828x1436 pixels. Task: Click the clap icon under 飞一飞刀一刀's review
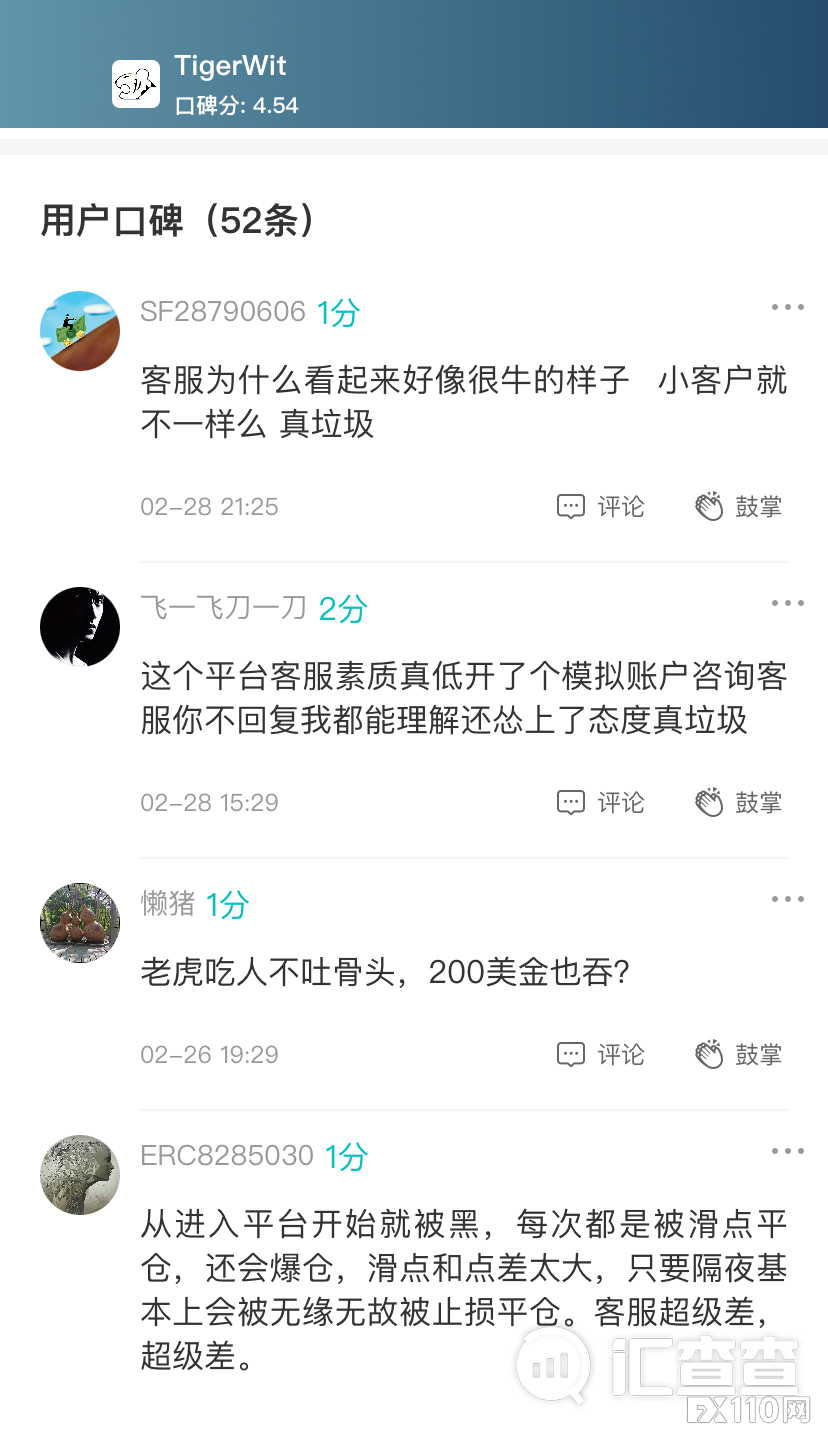click(710, 801)
